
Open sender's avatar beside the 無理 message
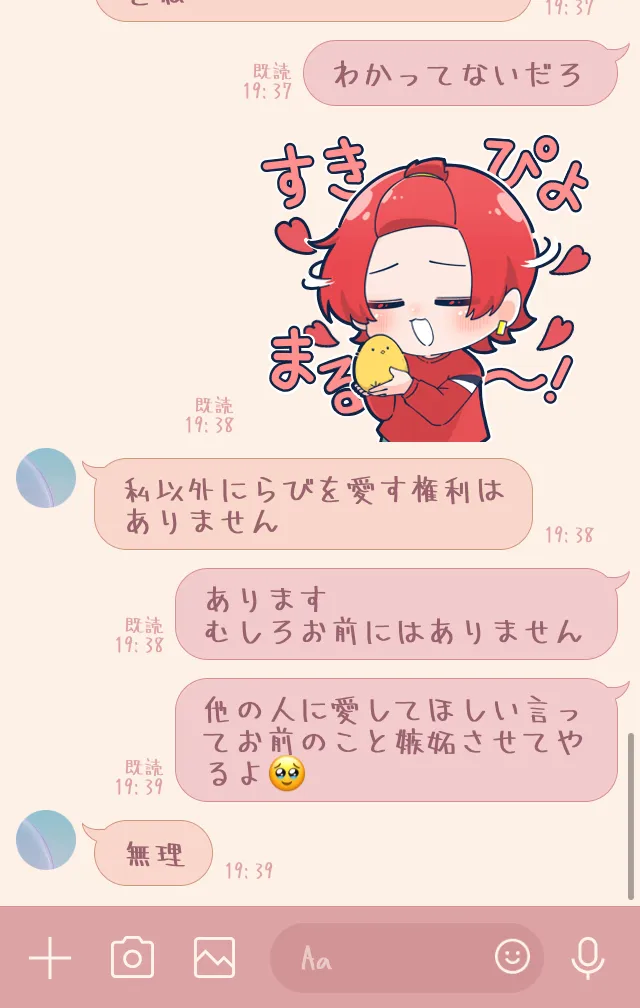pos(46,840)
